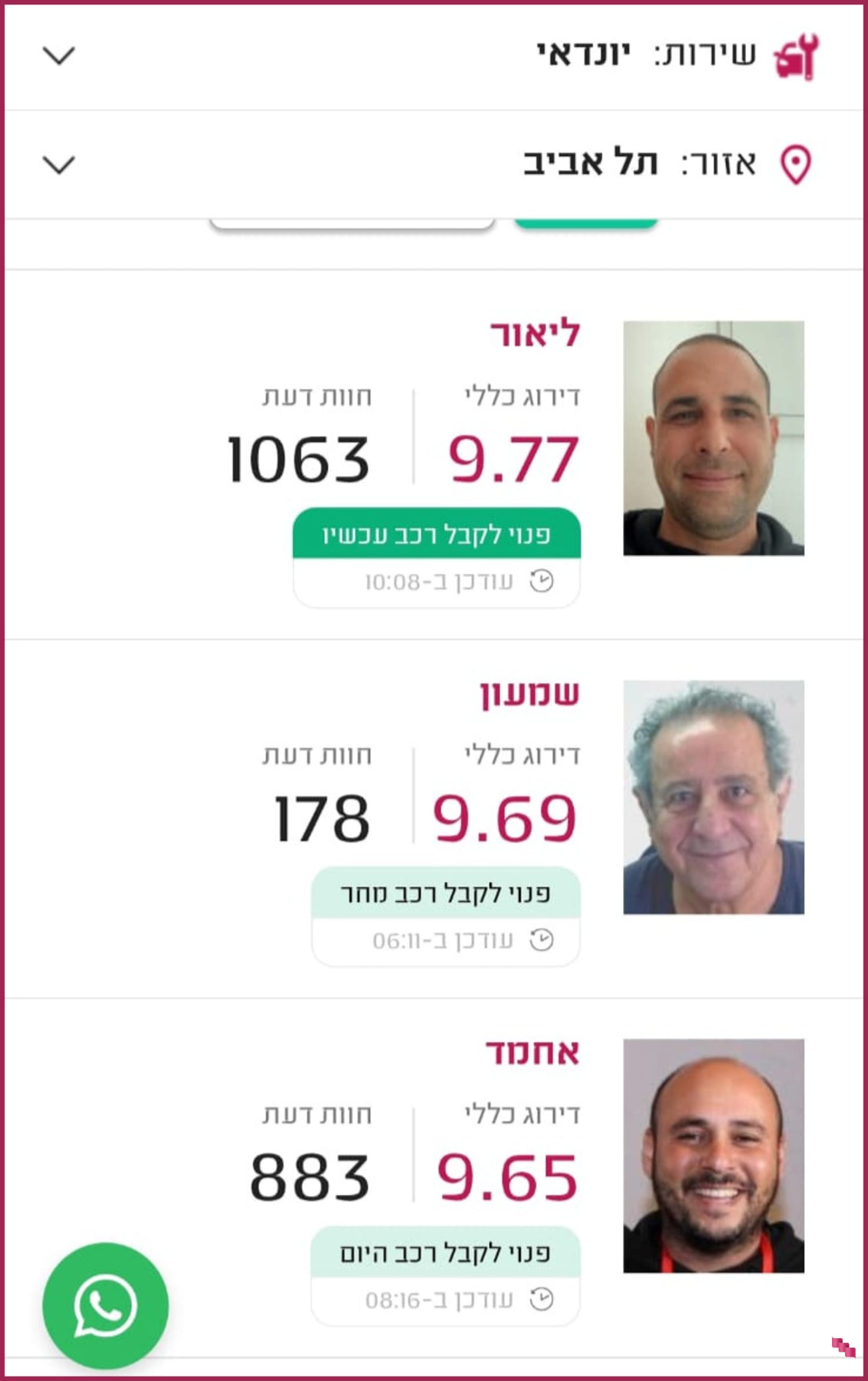Tap שמעון's פנוי לקבל רכב מחר button
The height and width of the screenshot is (1381, 868).
(x=446, y=892)
